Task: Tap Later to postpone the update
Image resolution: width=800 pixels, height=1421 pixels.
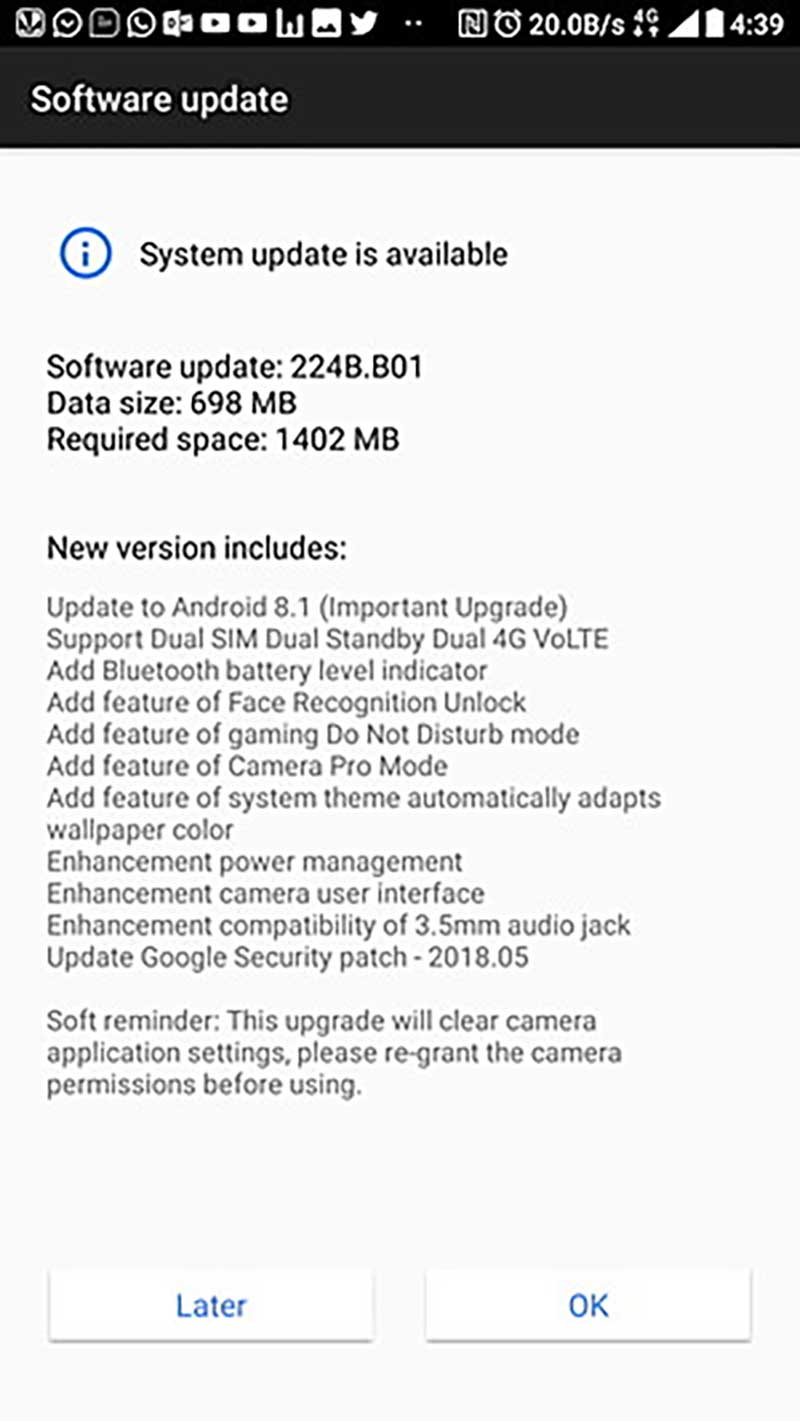Action: click(x=211, y=1305)
